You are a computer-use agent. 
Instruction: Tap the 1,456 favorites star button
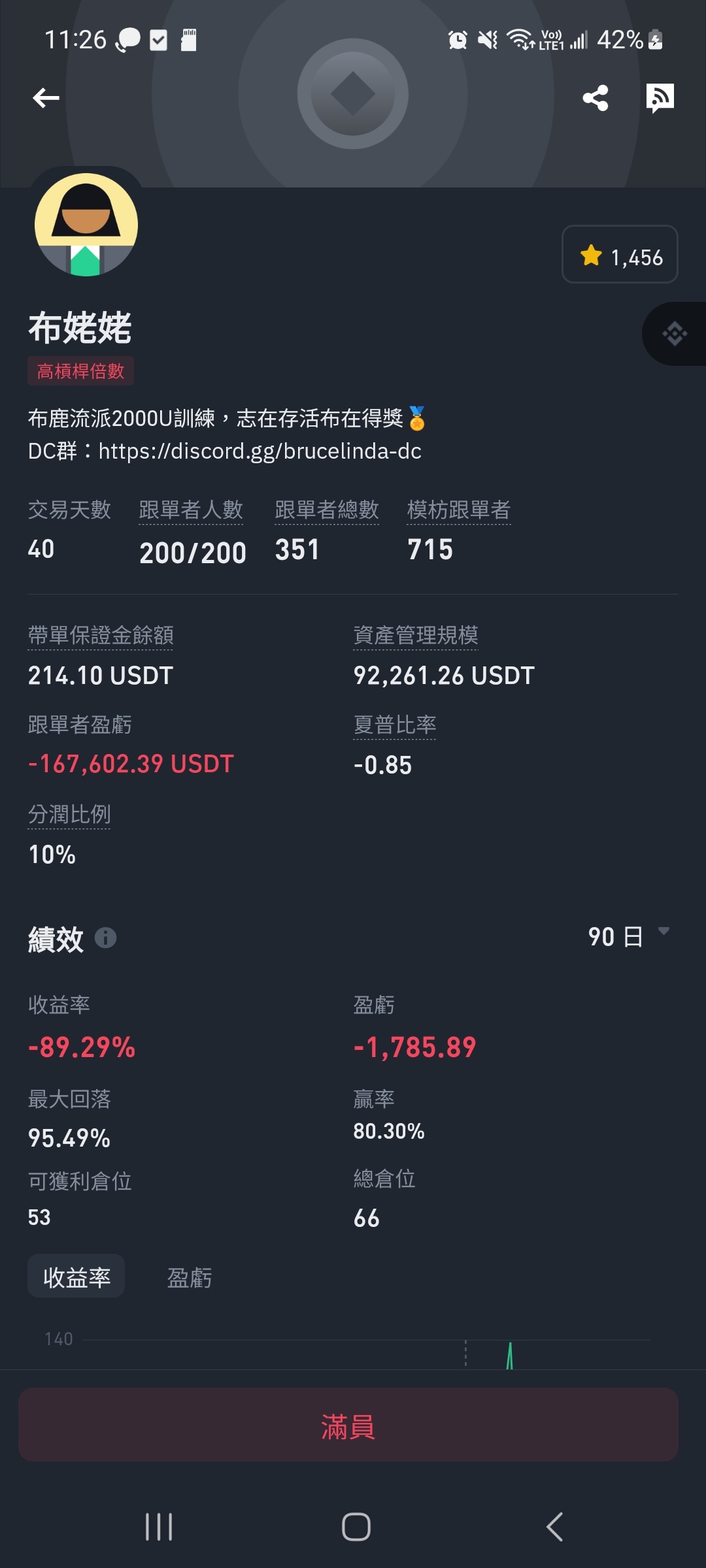[x=620, y=254]
